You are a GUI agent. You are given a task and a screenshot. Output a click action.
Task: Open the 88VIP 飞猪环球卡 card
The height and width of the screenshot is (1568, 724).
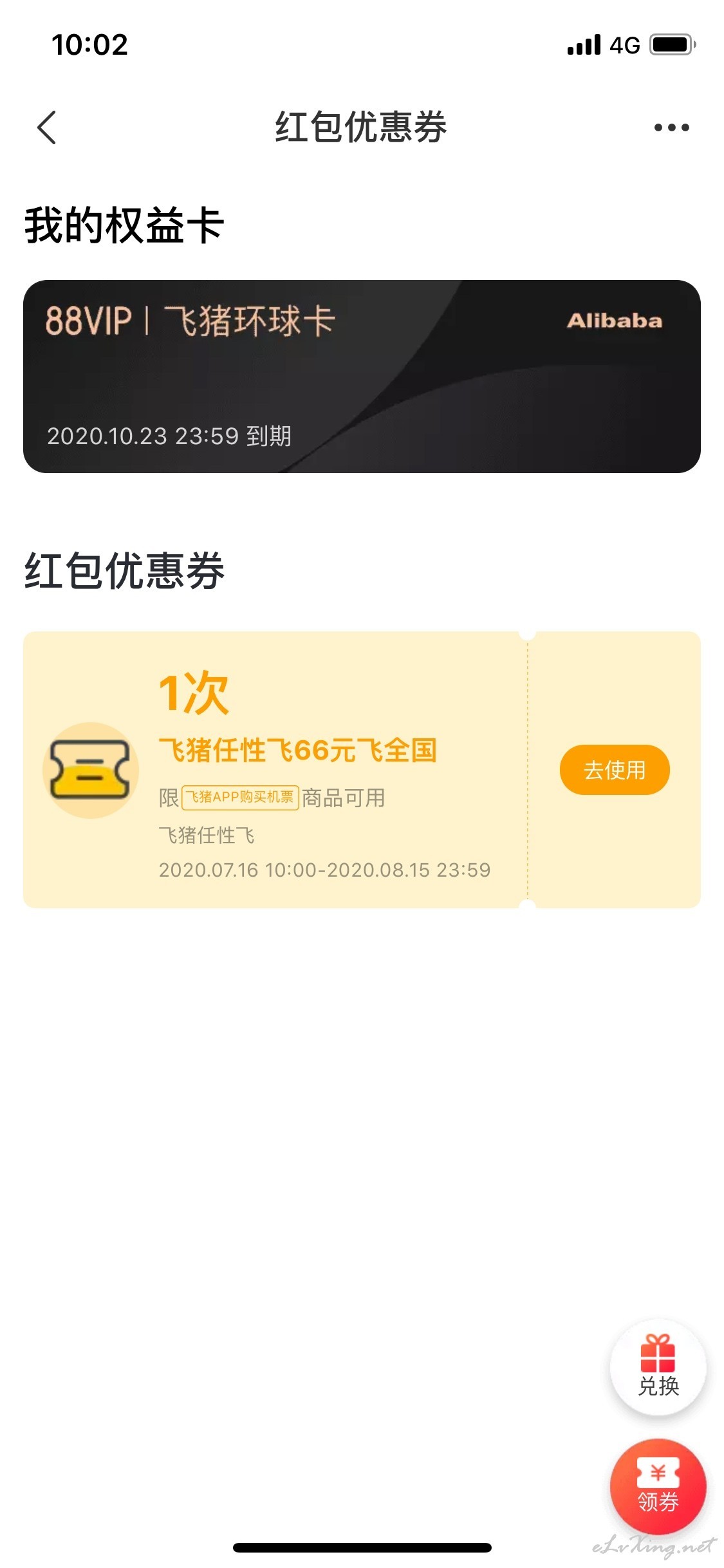point(362,377)
